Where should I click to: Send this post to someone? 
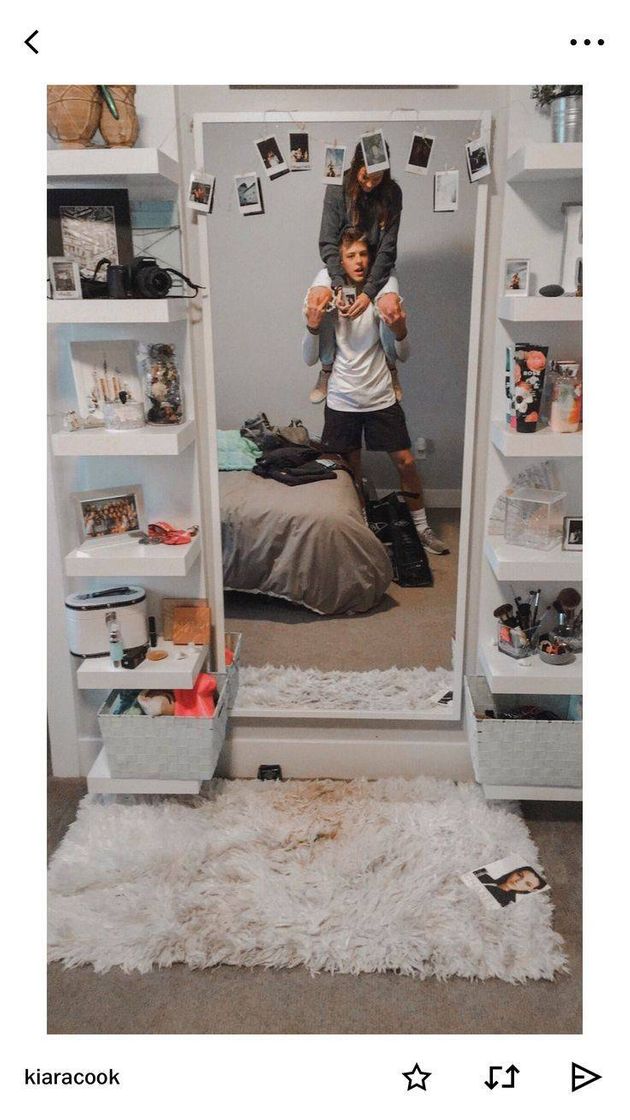coord(586,1077)
